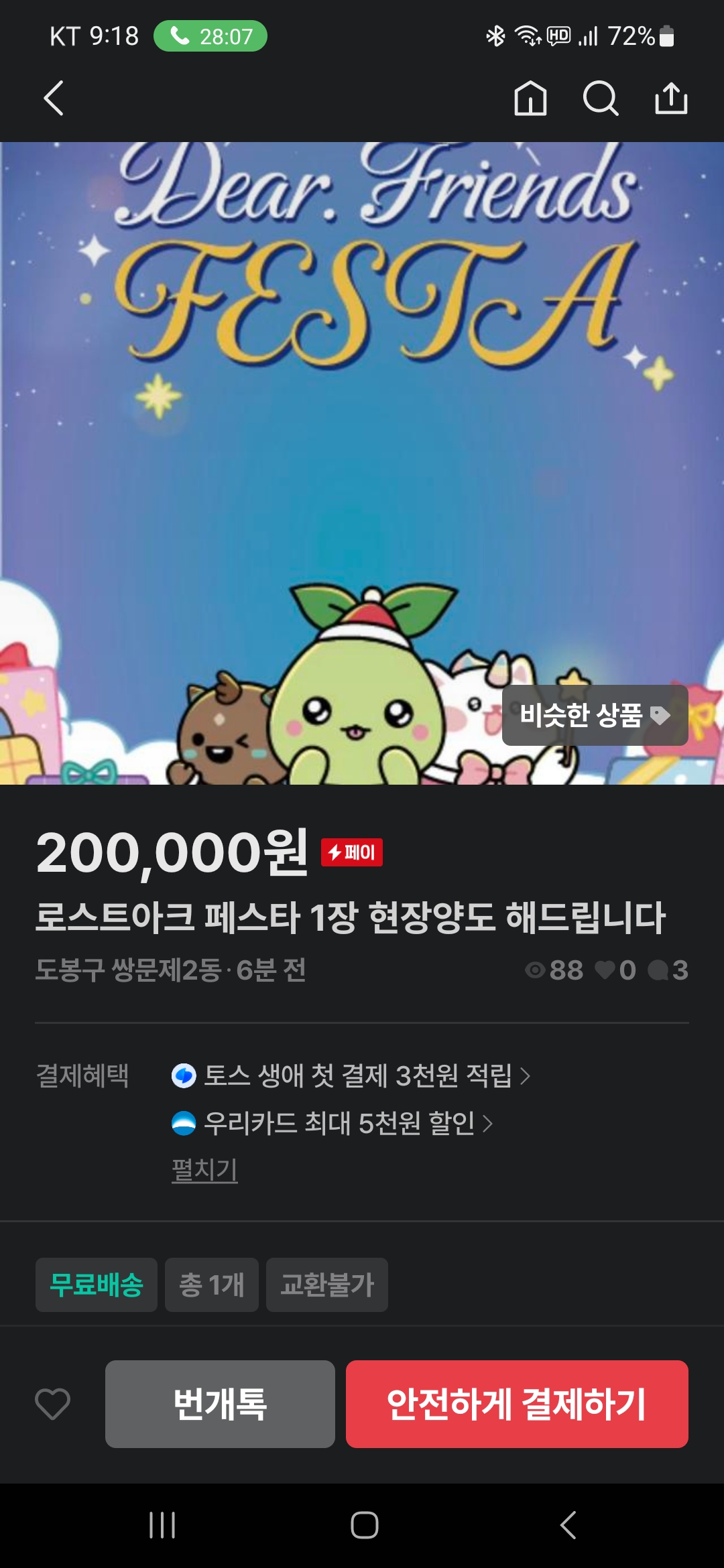Start a 번개톡 chat with the seller
The height and width of the screenshot is (1568, 724).
coord(220,1404)
